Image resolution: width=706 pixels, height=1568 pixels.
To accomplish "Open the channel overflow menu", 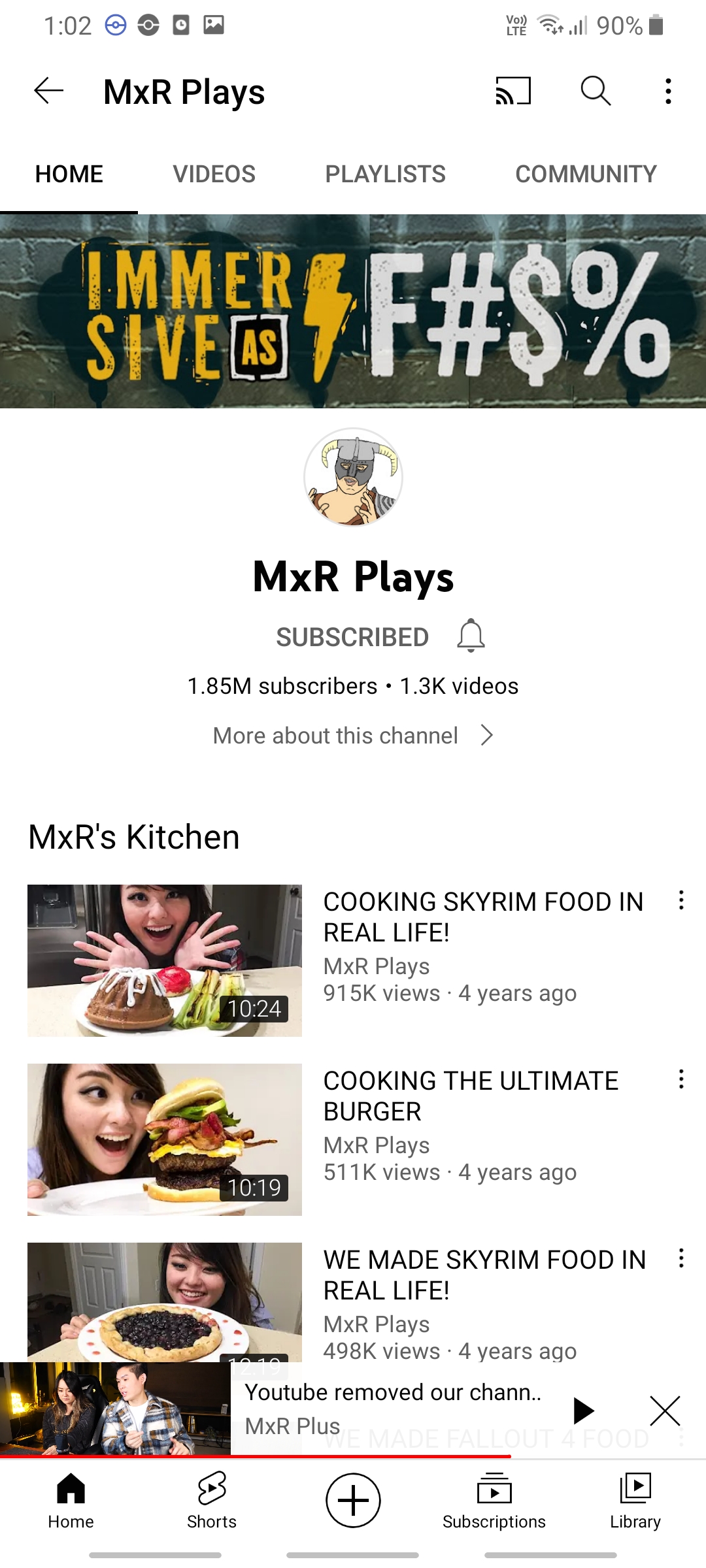I will point(667,91).
